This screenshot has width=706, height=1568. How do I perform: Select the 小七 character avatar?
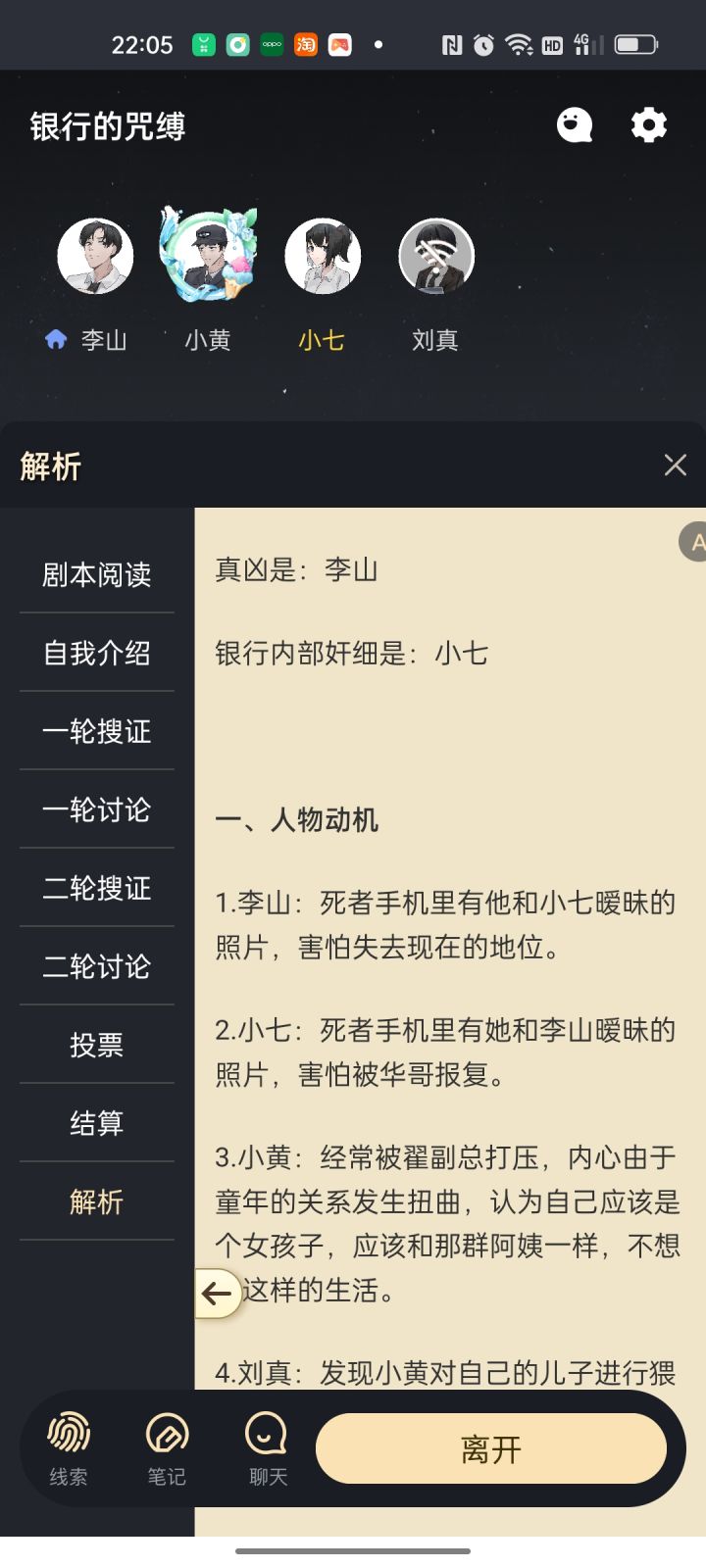[x=323, y=255]
